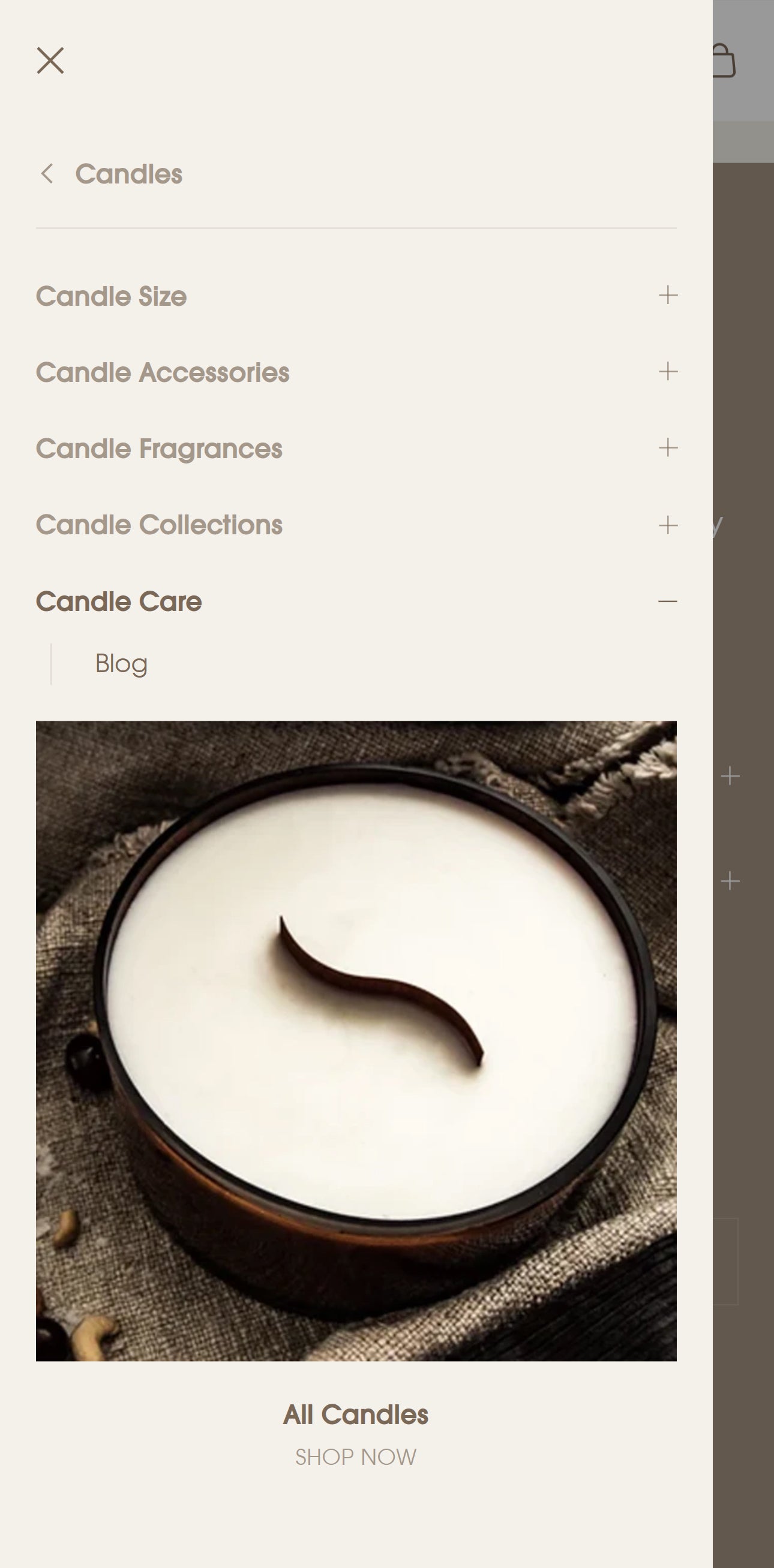Open the shopping bag
This screenshot has height=1568, width=774.
coord(725,61)
